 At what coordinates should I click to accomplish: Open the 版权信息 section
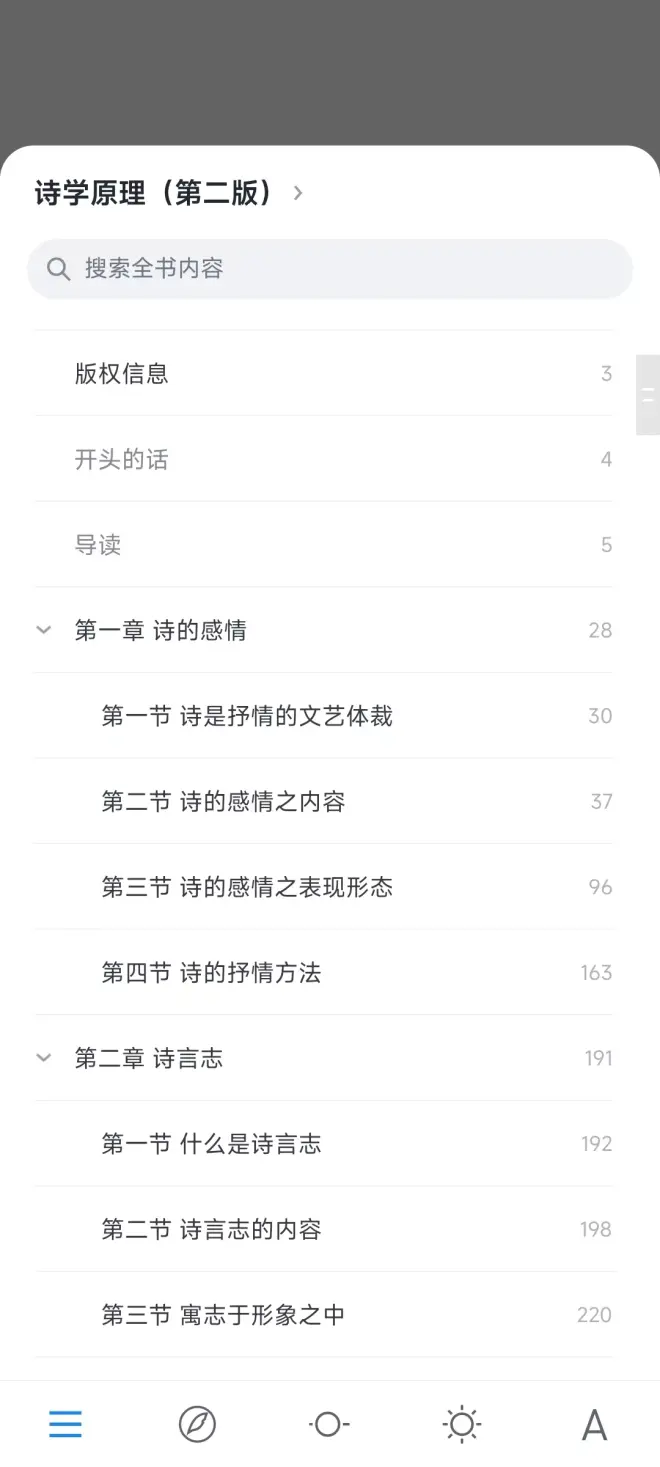(x=122, y=374)
